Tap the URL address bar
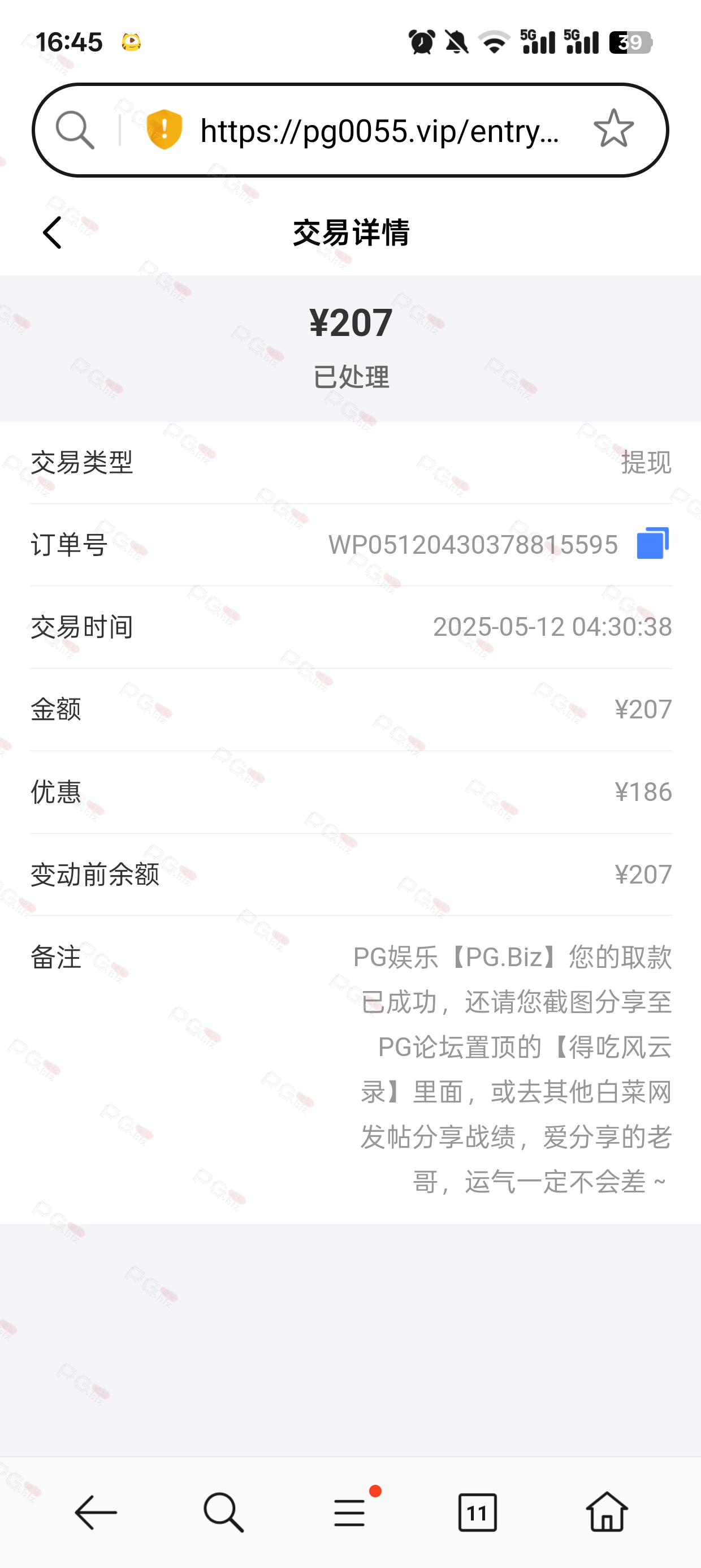Viewport: 701px width, 1568px height. [380, 130]
